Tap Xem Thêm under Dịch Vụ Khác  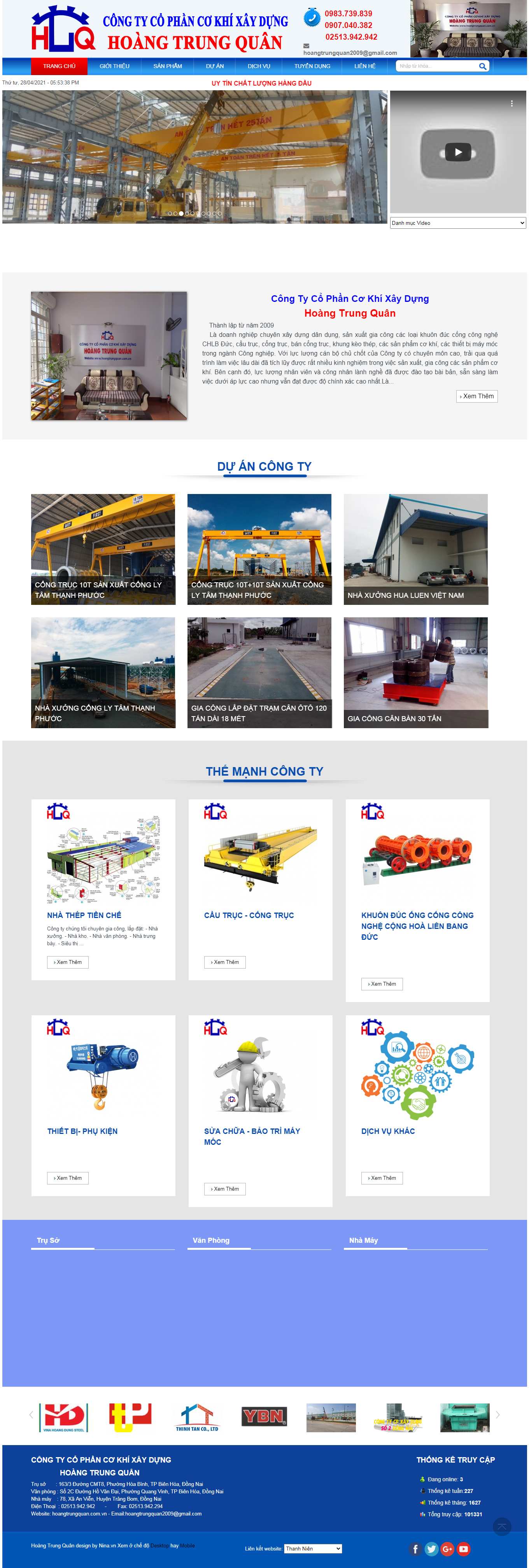pos(382,1178)
